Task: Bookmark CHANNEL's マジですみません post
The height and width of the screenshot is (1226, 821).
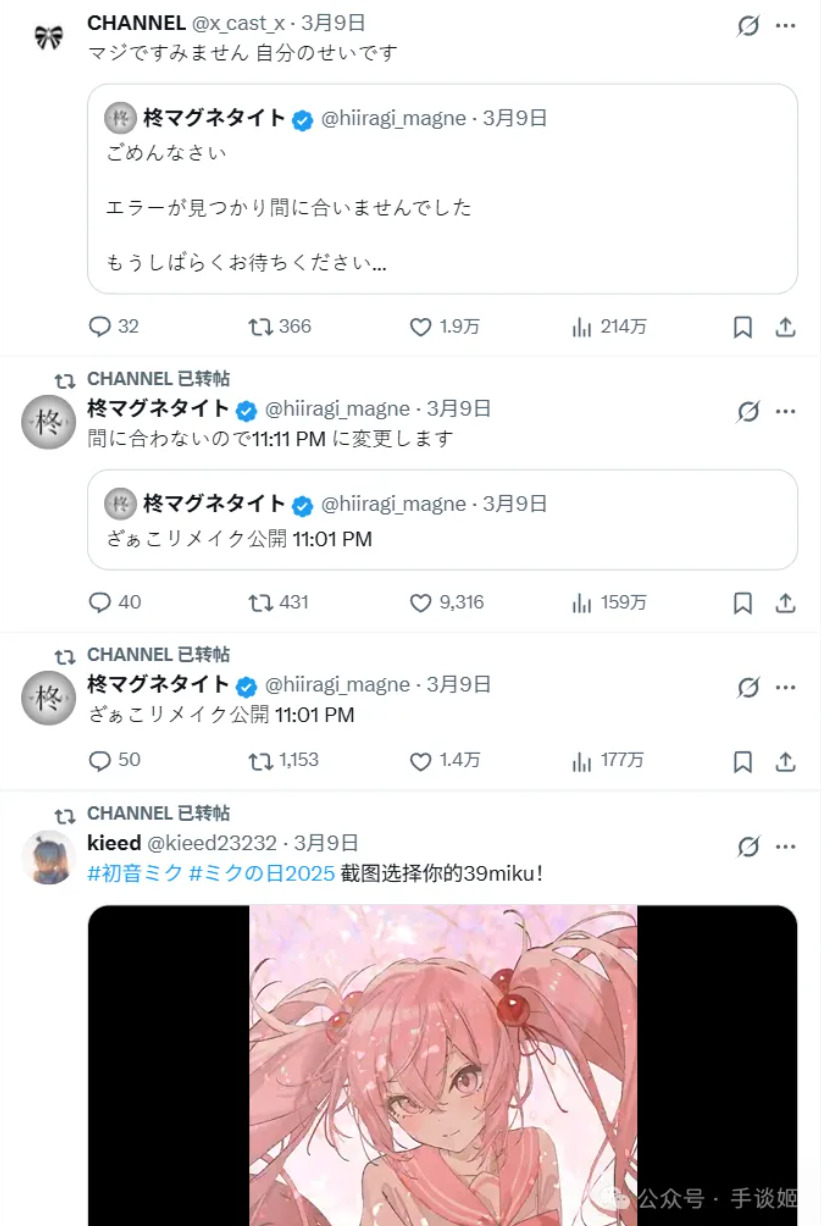Action: pyautogui.click(x=742, y=327)
